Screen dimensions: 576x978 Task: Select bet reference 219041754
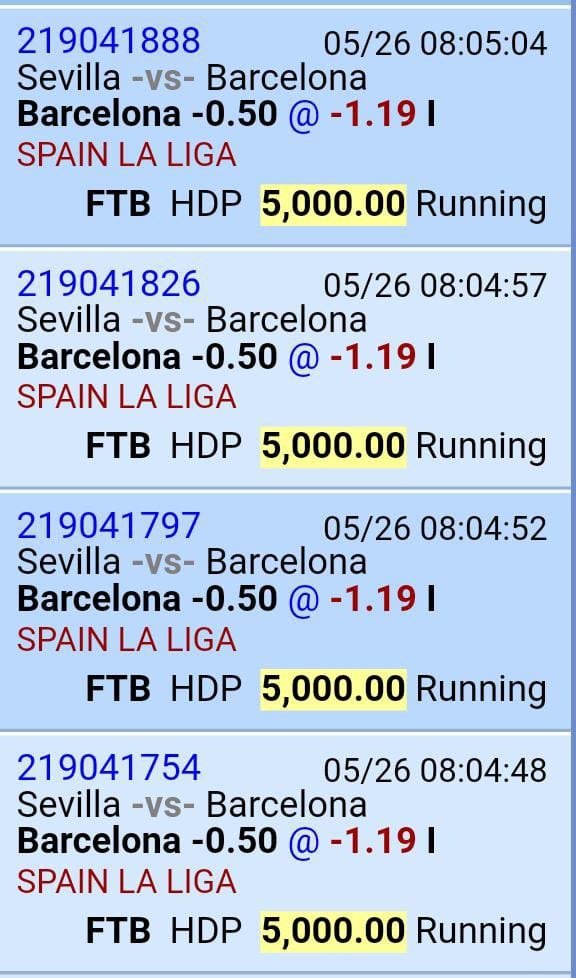click(x=109, y=768)
